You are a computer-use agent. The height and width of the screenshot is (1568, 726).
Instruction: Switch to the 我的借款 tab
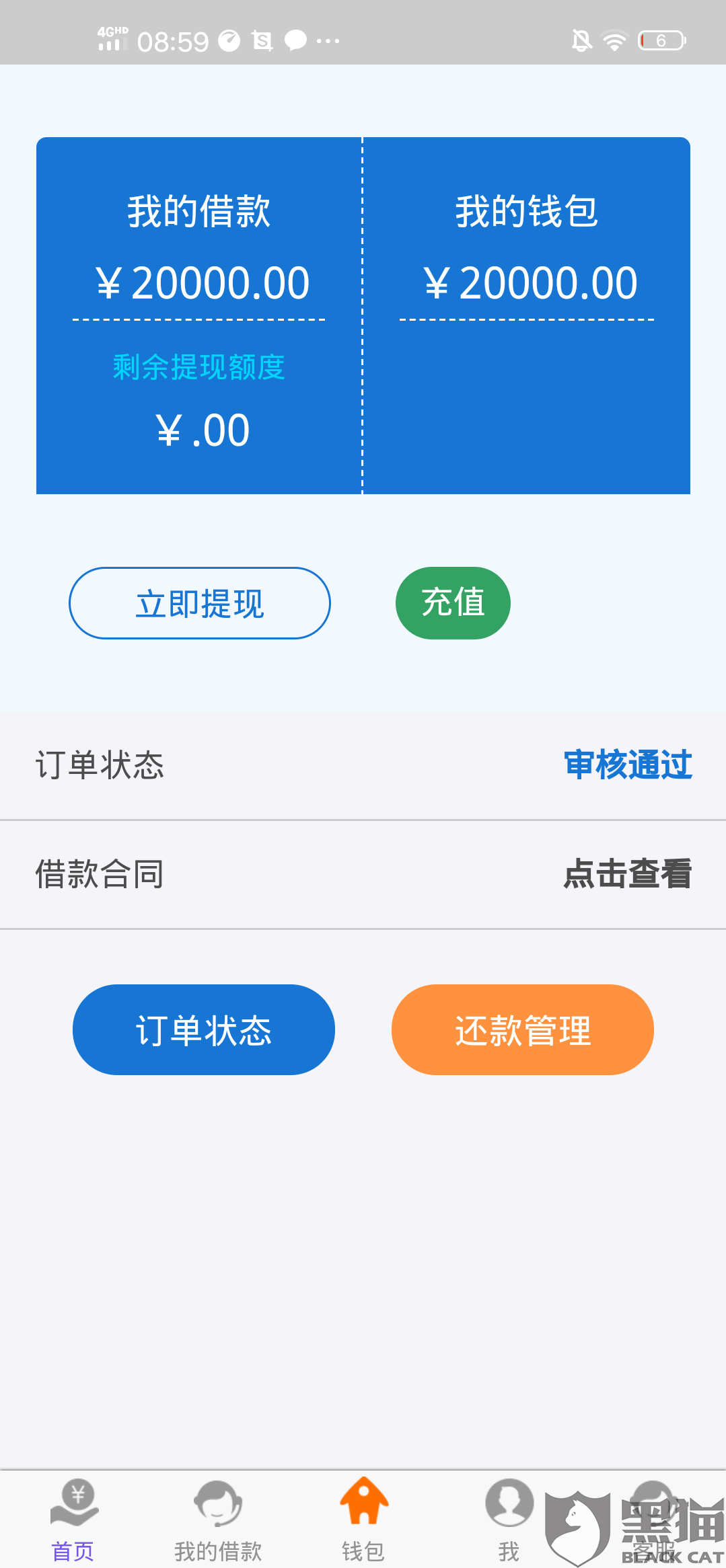click(x=218, y=1521)
